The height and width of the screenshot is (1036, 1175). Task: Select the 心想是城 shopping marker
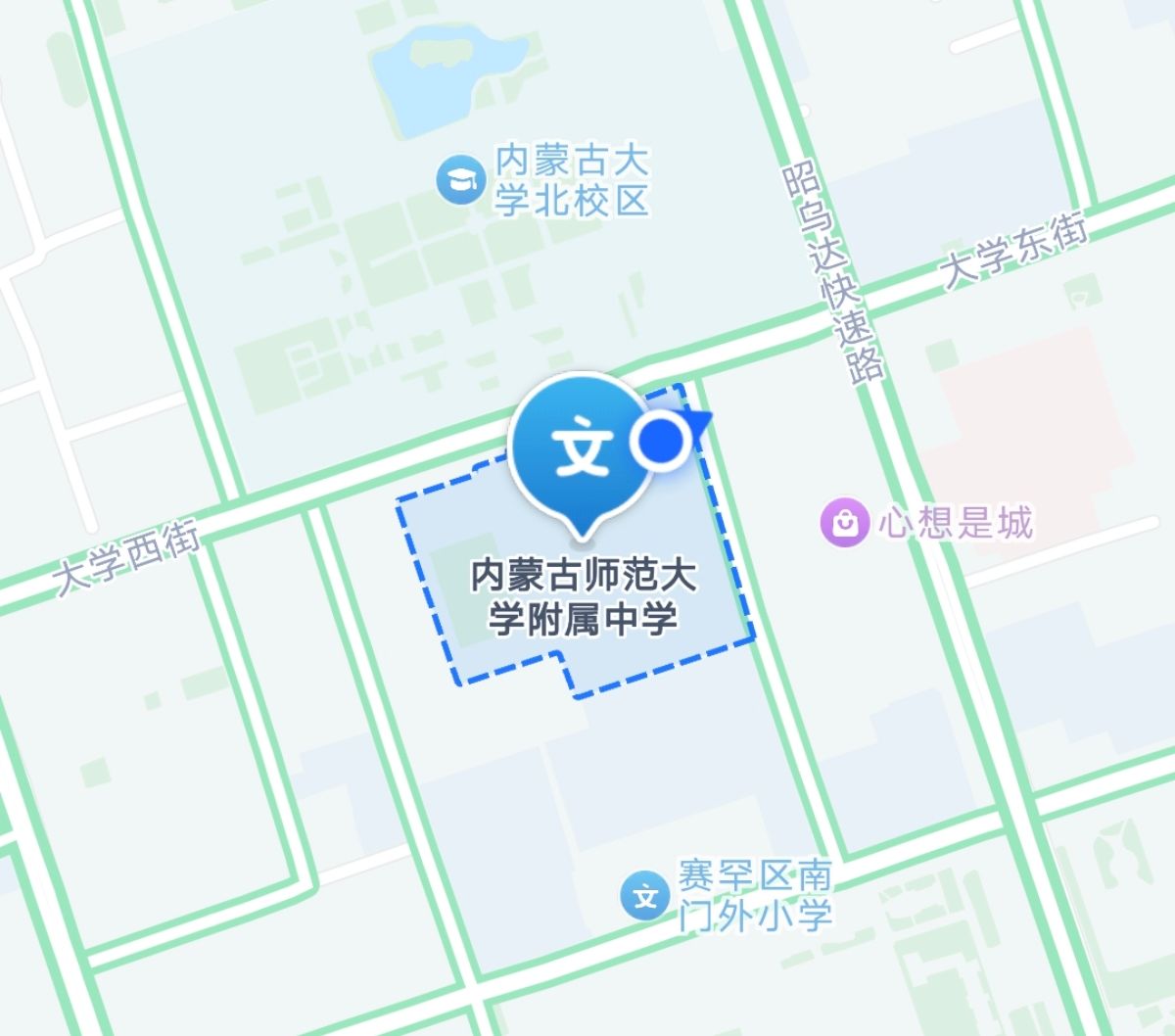tap(844, 523)
